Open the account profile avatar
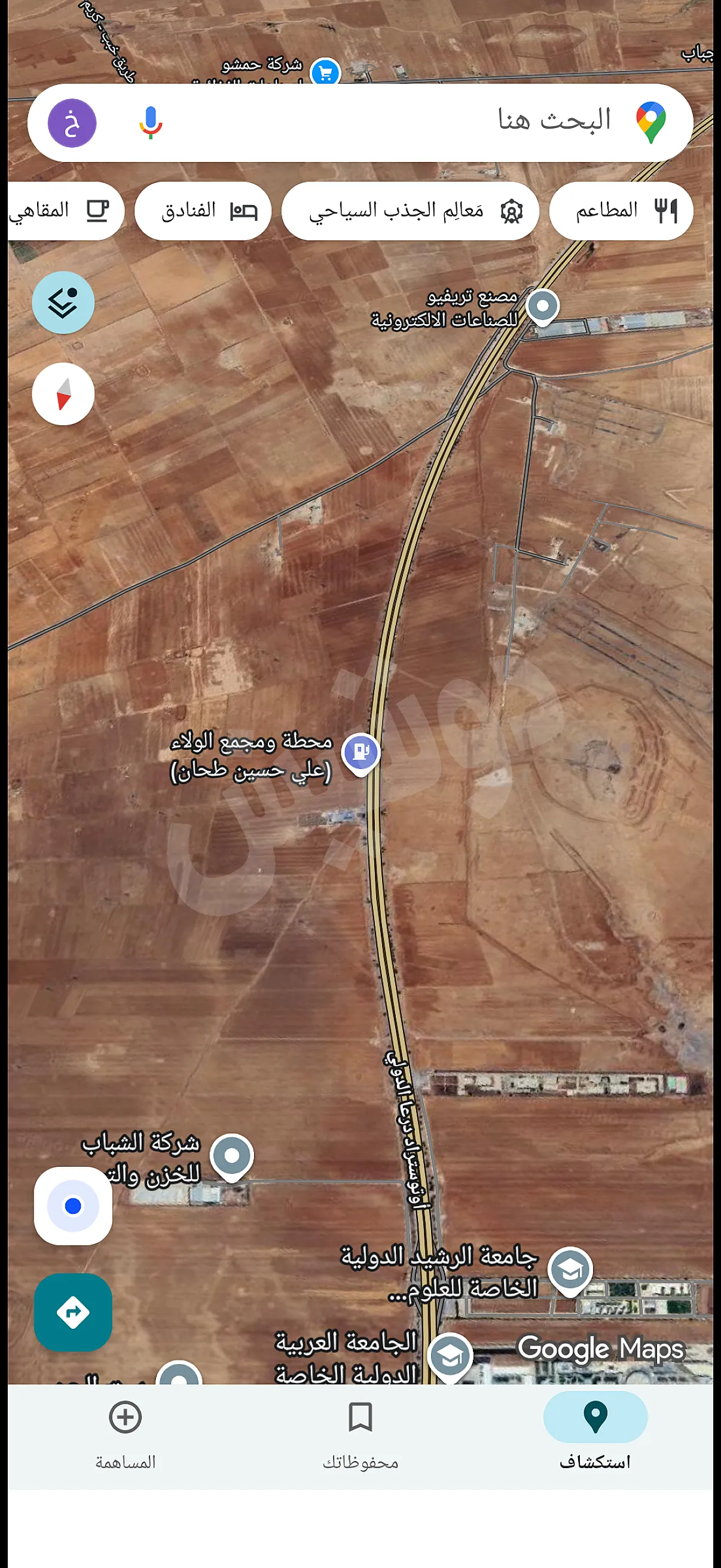This screenshot has width=721, height=1568. tap(72, 123)
